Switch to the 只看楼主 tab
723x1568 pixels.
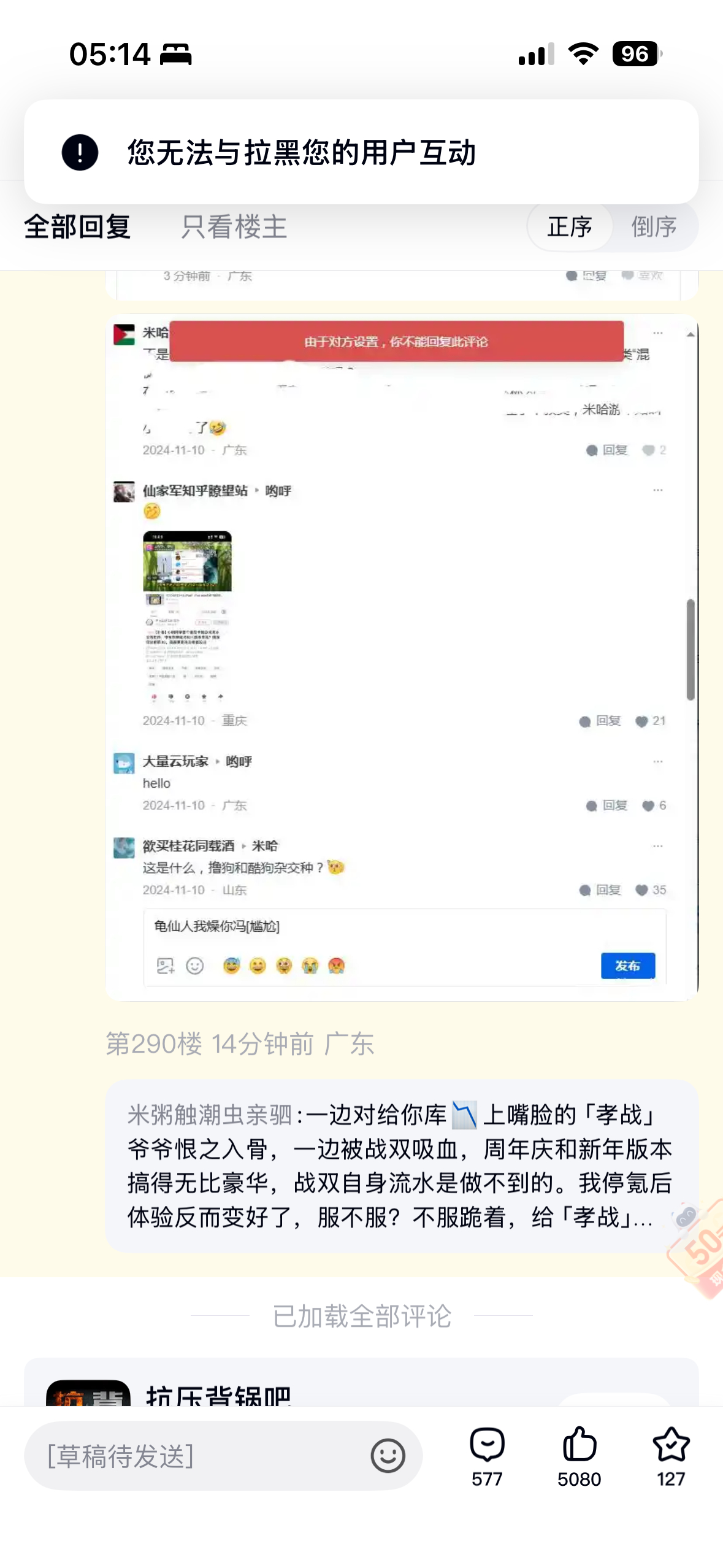click(234, 227)
